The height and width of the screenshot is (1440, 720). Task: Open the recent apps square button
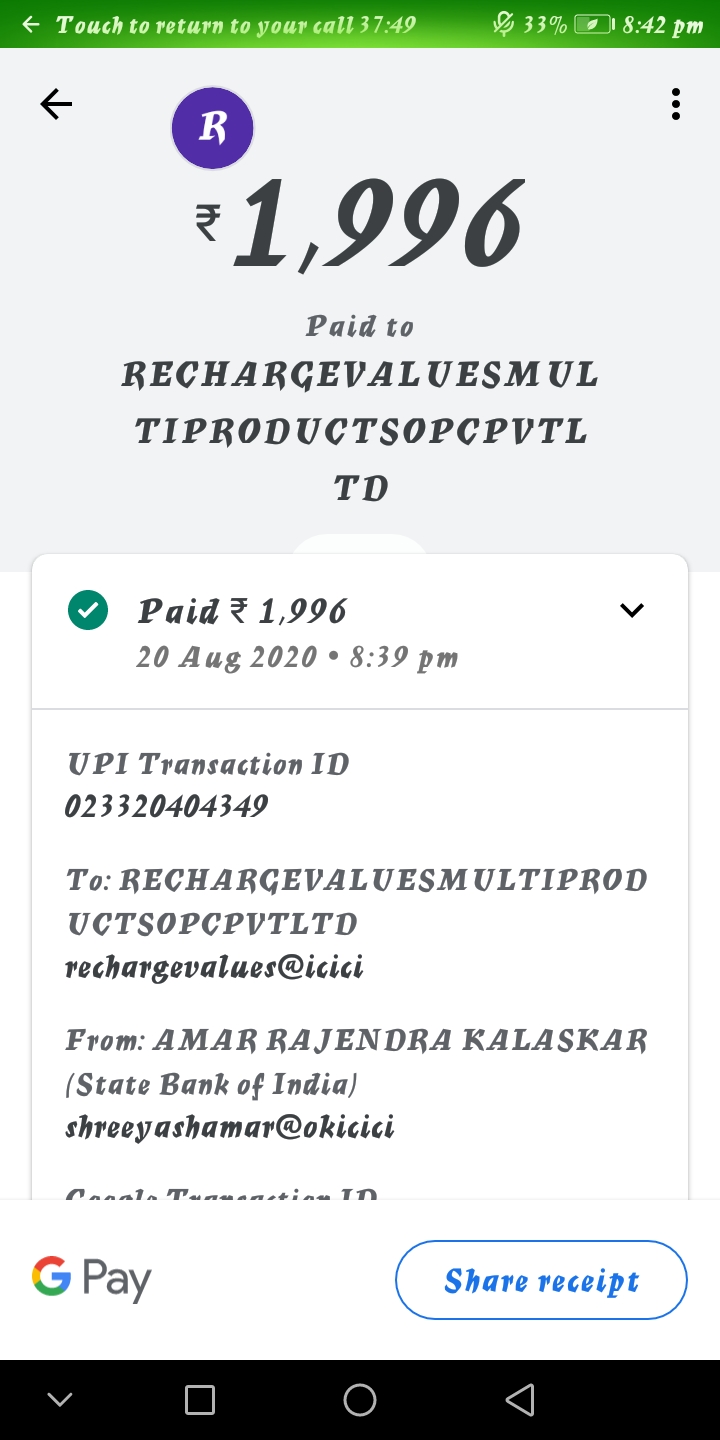(x=200, y=1400)
